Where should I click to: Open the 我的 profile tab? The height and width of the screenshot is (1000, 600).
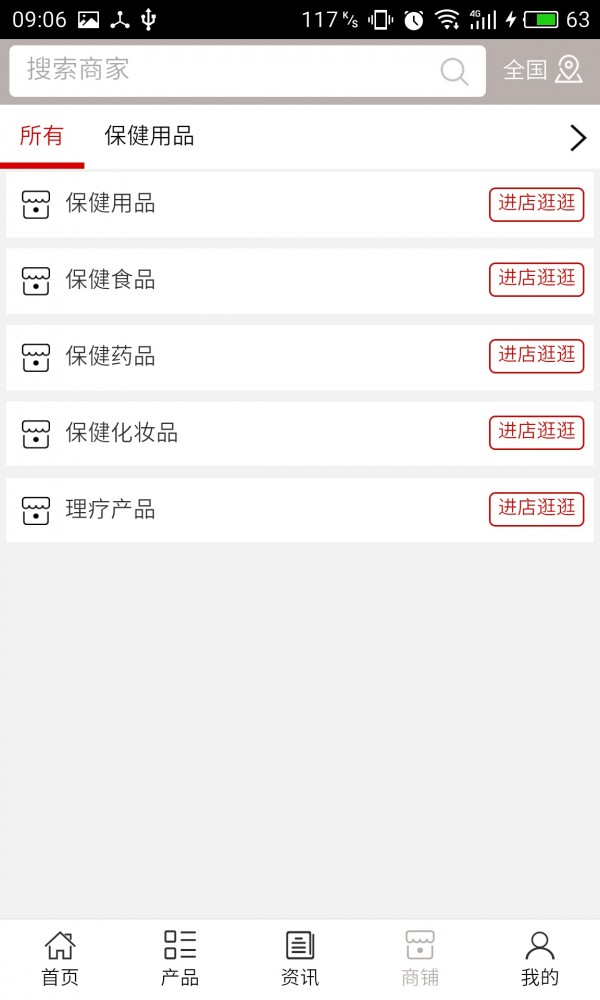[x=540, y=958]
